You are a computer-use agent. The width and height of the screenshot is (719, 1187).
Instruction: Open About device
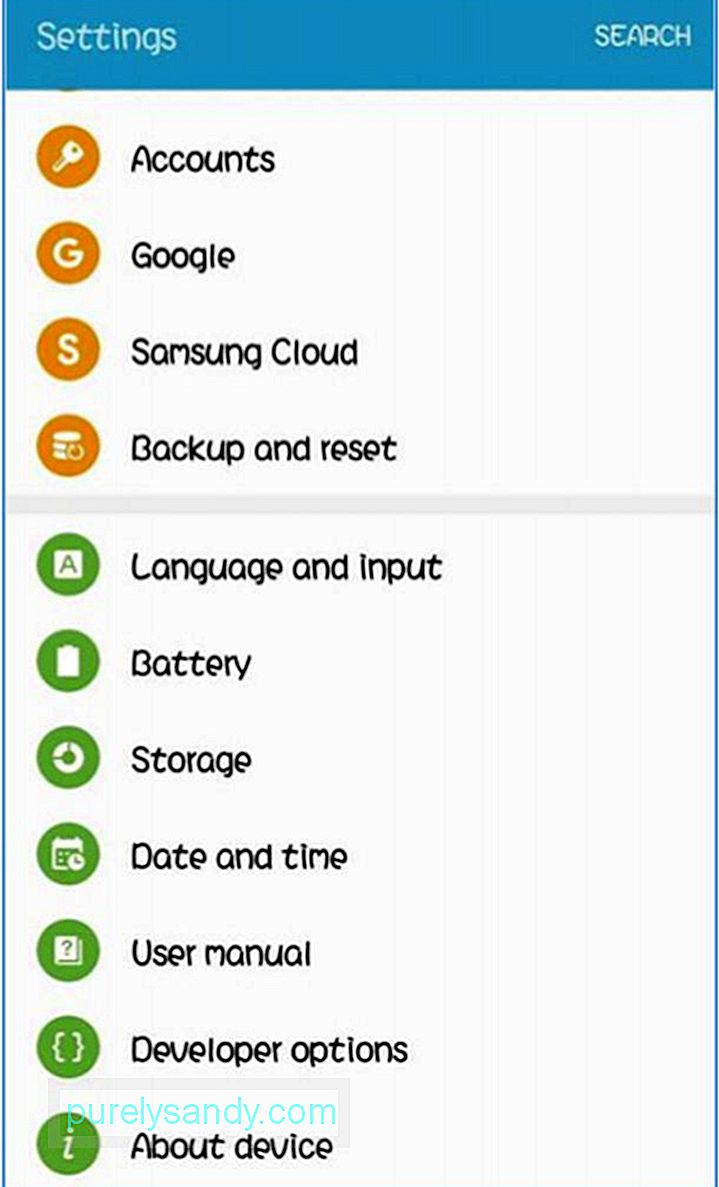coord(360,1145)
